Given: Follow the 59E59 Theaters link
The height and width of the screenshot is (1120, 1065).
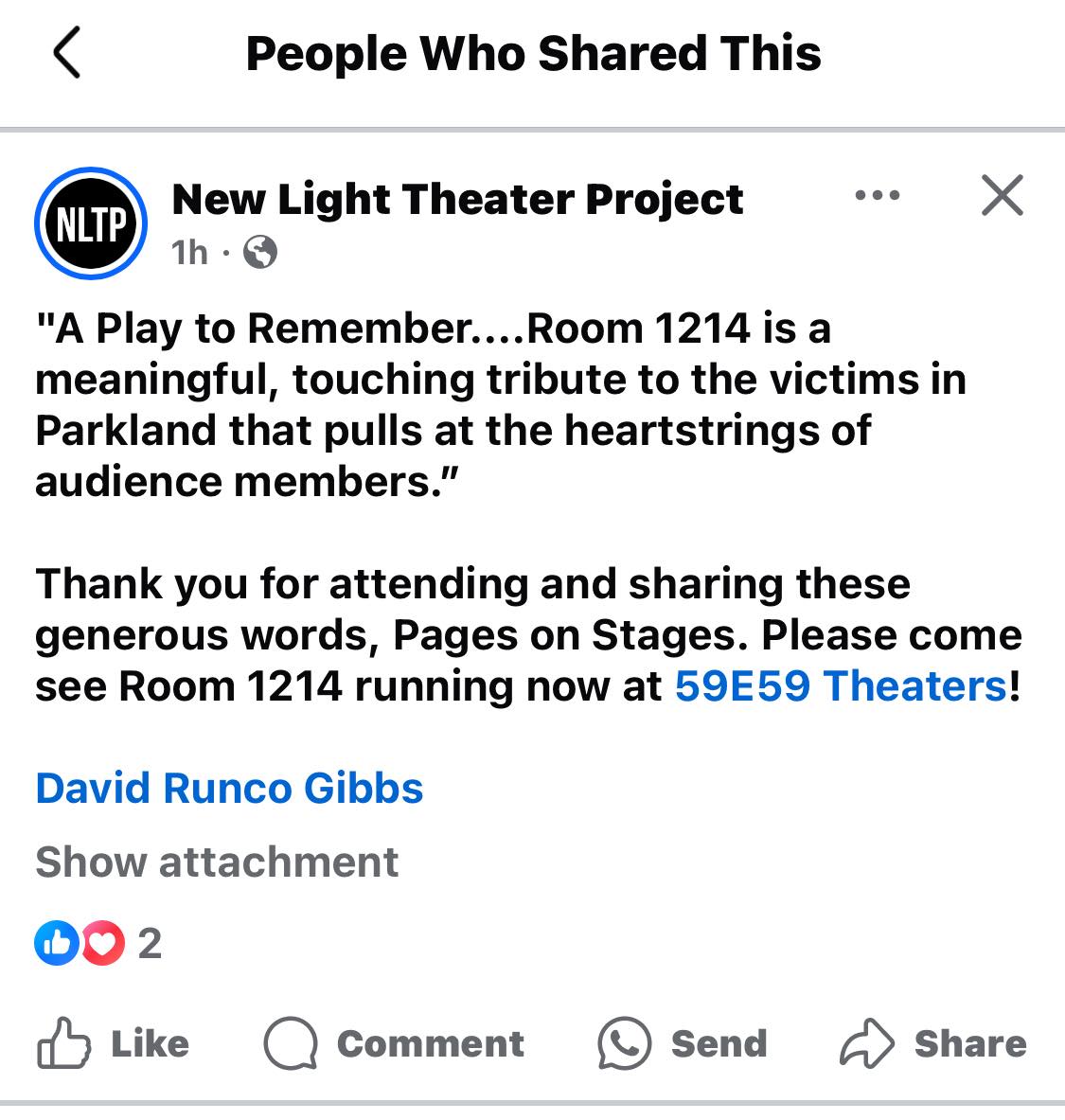Looking at the screenshot, I should (x=841, y=685).
